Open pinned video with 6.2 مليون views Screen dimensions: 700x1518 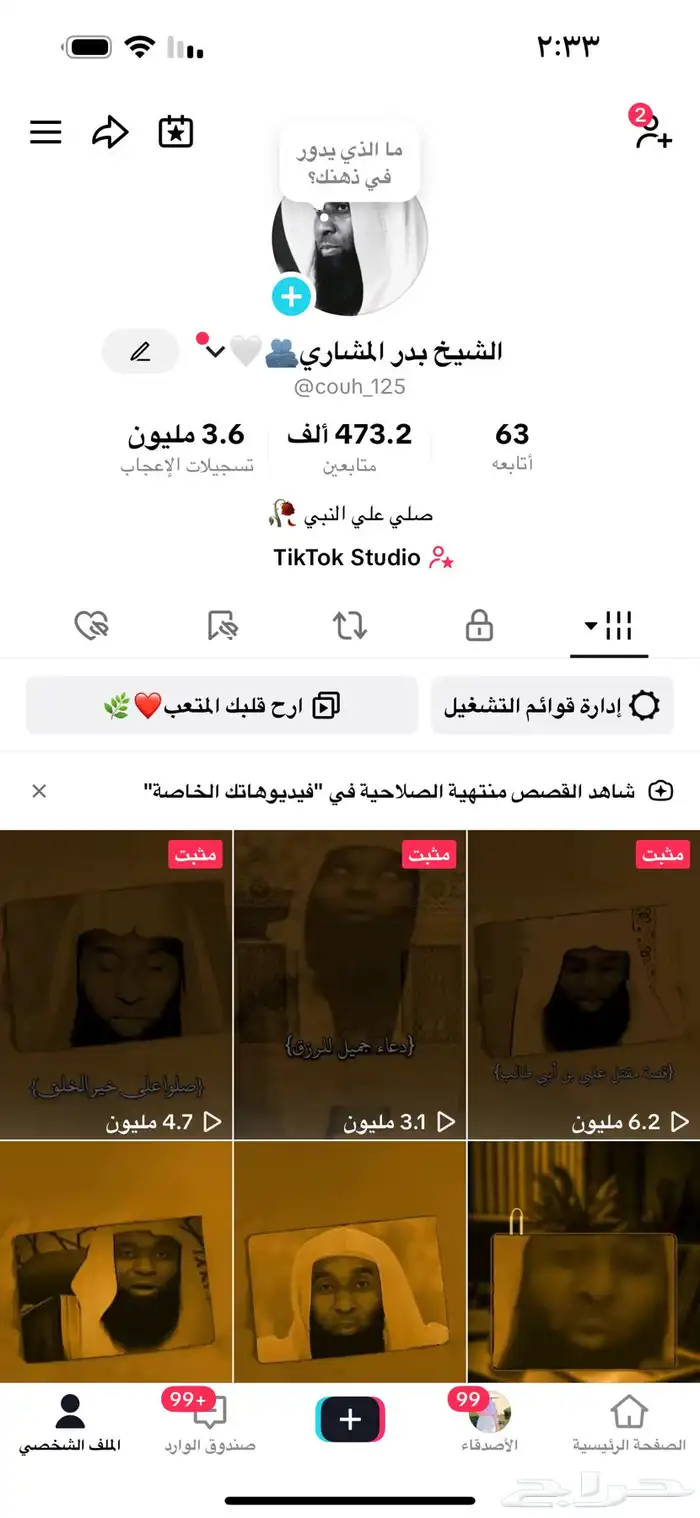(583, 984)
